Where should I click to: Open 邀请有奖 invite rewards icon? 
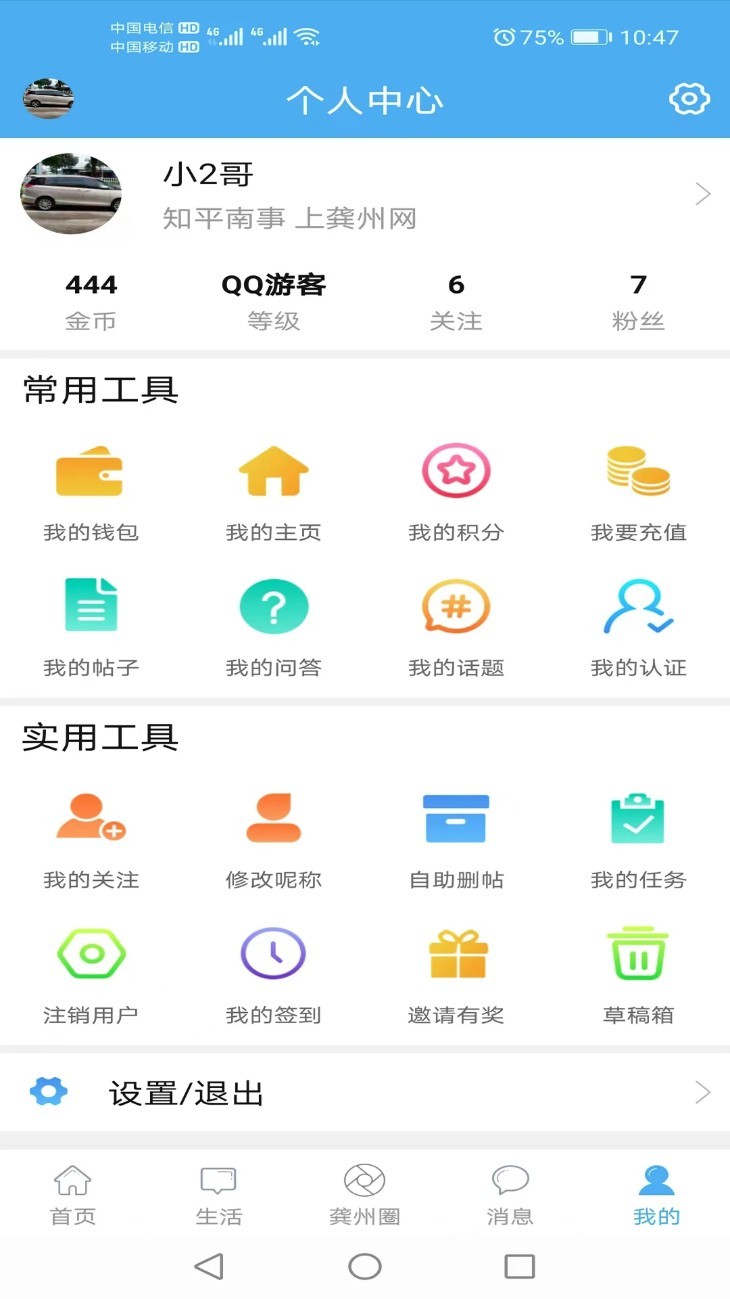pyautogui.click(x=456, y=973)
